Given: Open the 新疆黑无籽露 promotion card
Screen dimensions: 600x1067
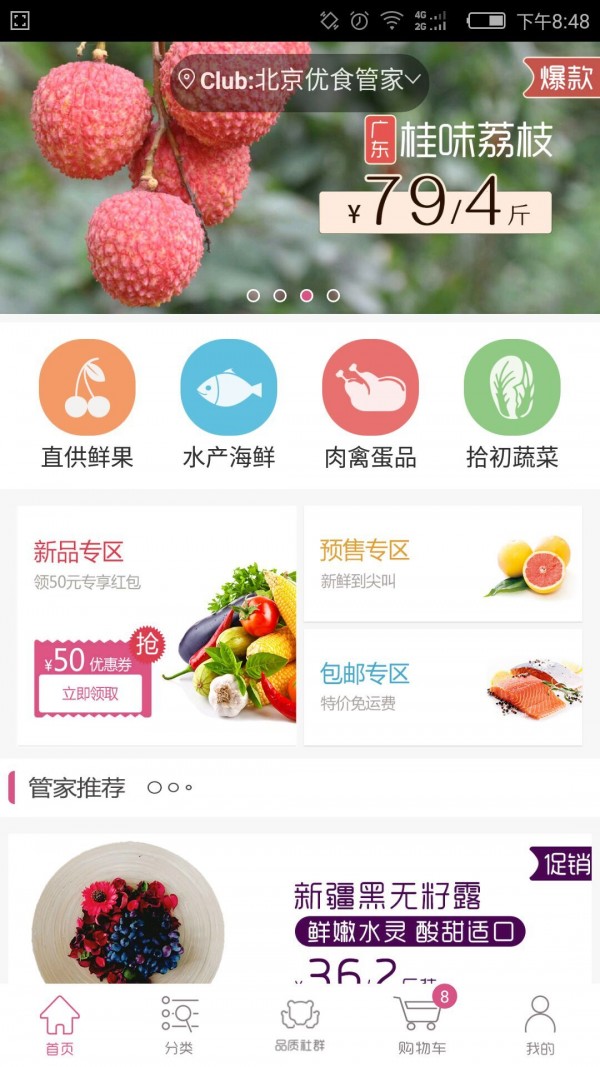Looking at the screenshot, I should point(300,910).
